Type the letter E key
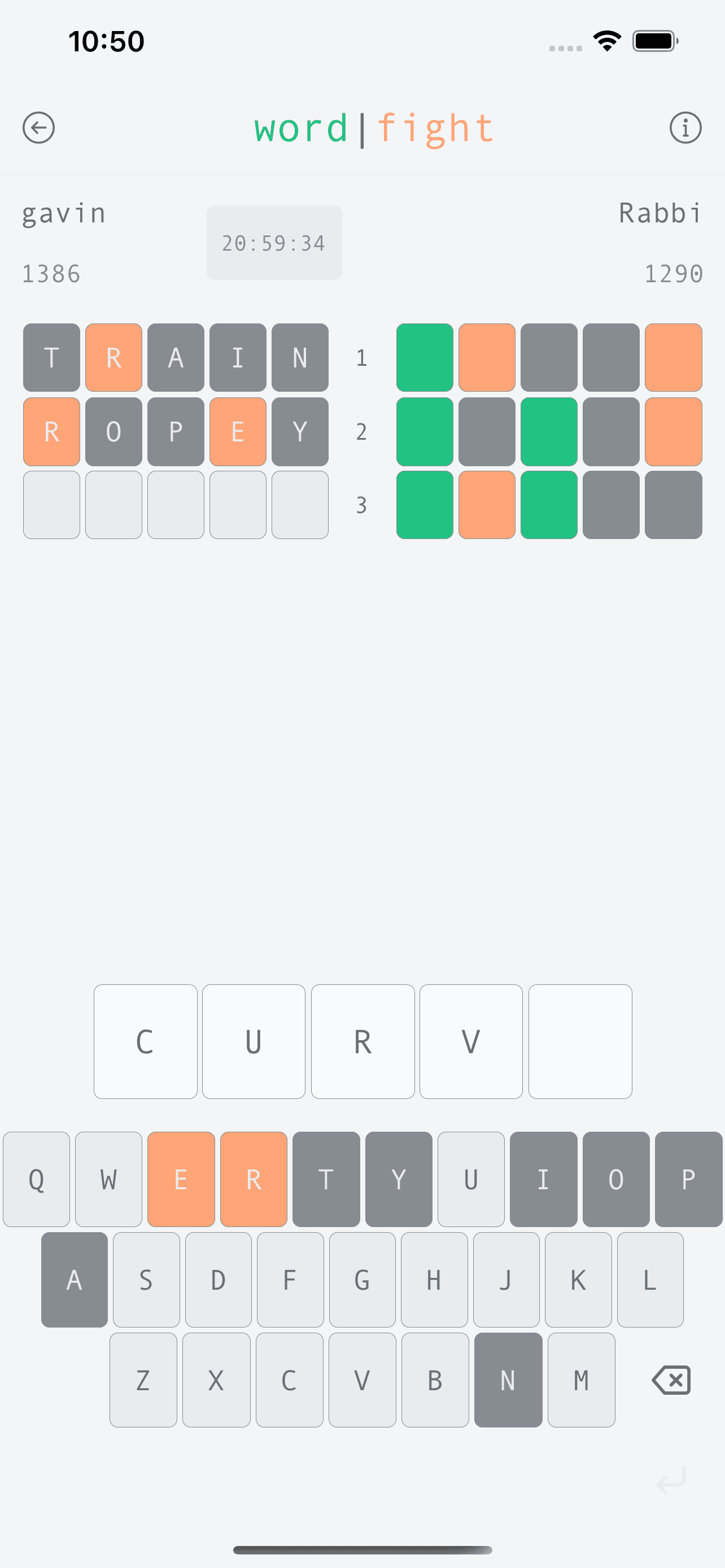 (181, 1179)
